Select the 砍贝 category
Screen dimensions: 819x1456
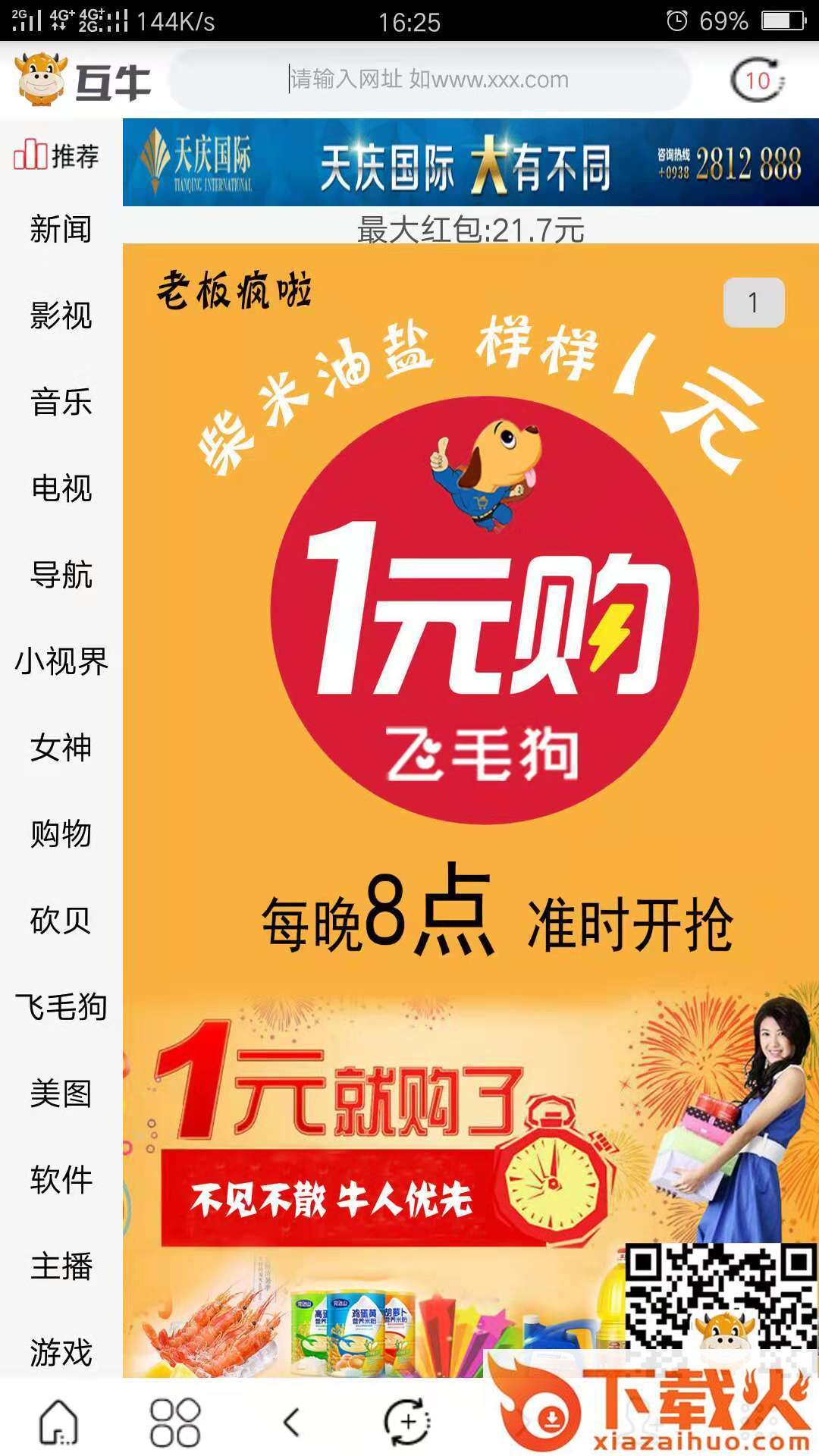(x=61, y=921)
